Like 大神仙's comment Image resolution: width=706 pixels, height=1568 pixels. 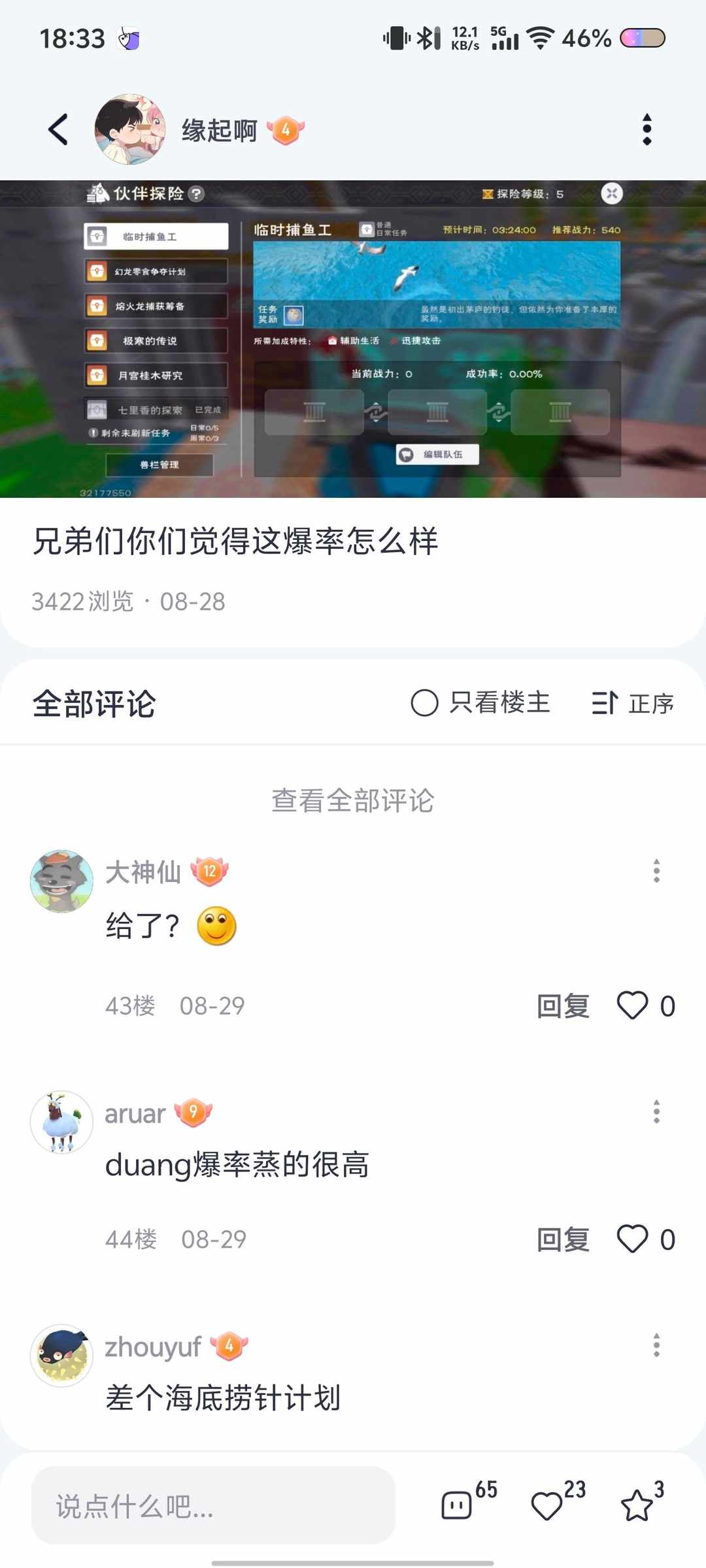click(633, 1006)
